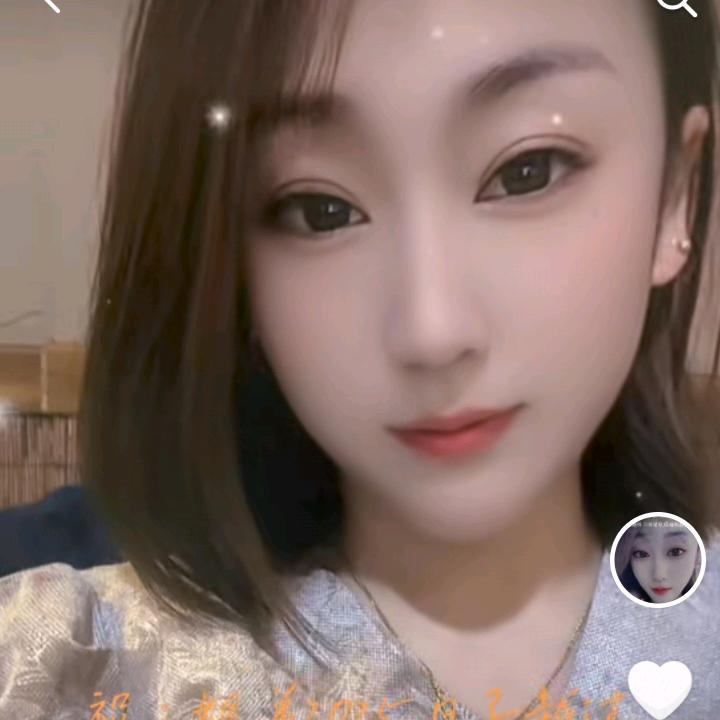Go back using the top-left arrow

(48, 4)
